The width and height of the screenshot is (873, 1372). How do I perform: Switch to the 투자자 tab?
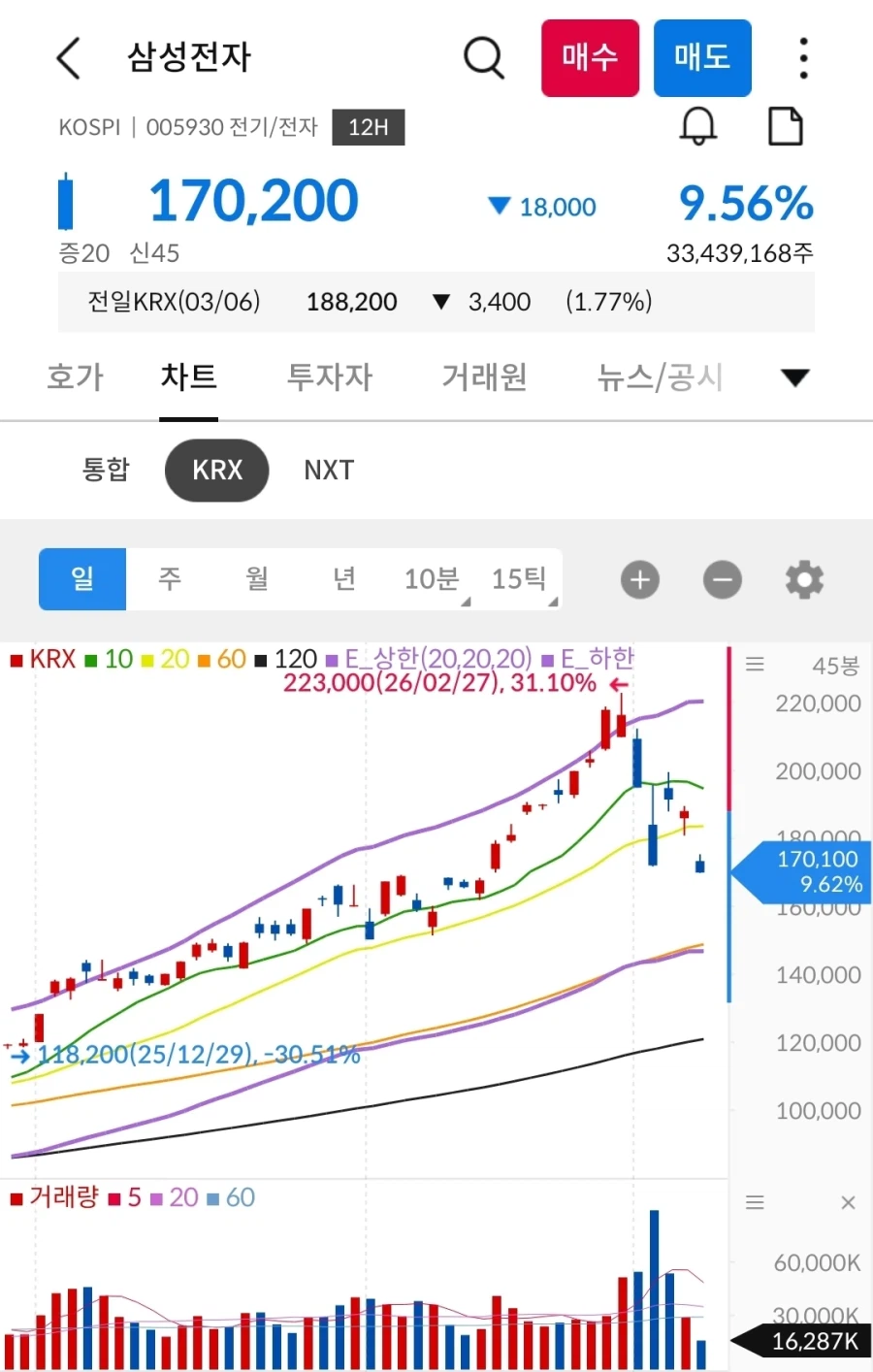330,378
